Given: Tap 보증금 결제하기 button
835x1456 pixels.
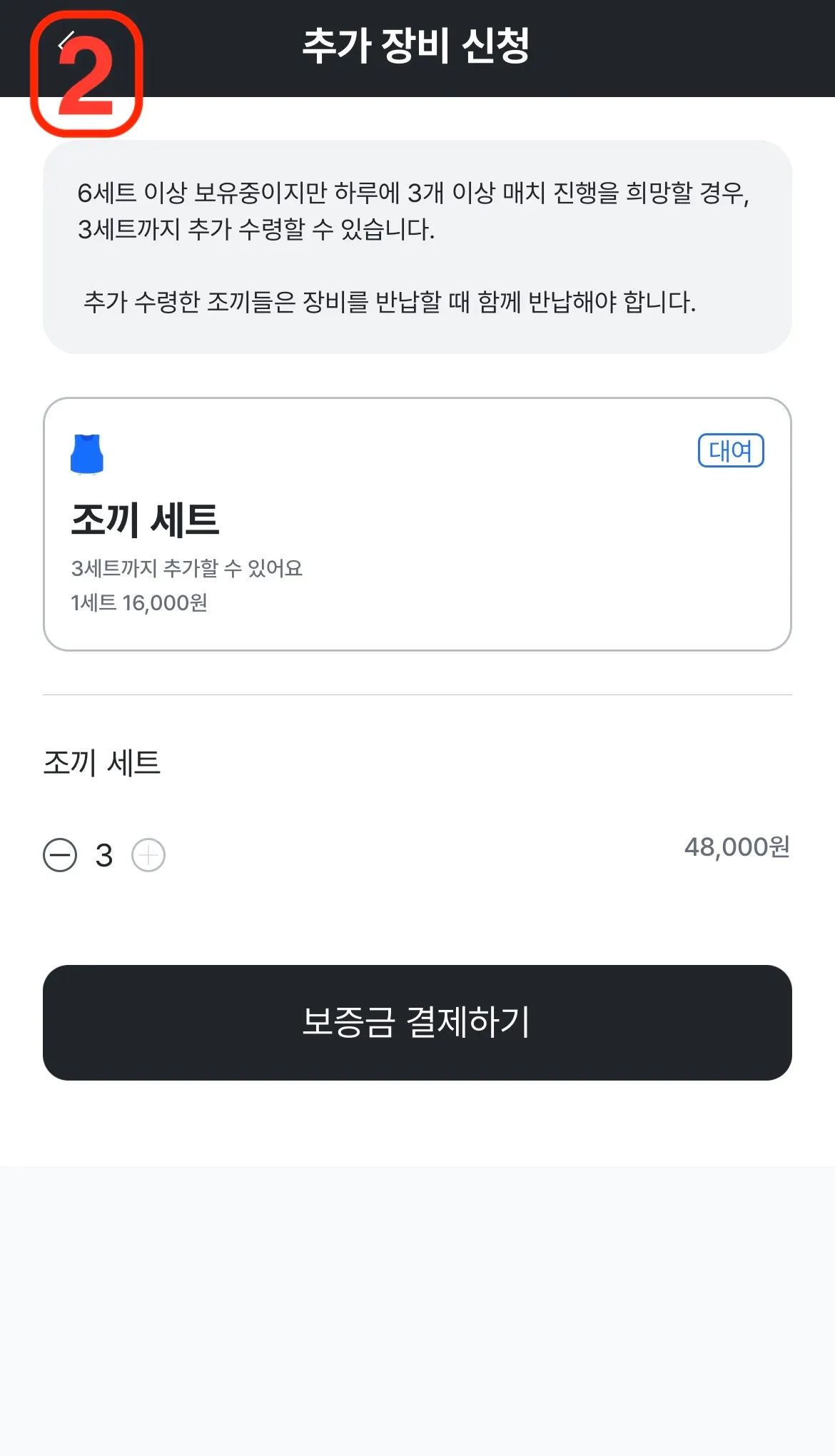Looking at the screenshot, I should point(417,1023).
